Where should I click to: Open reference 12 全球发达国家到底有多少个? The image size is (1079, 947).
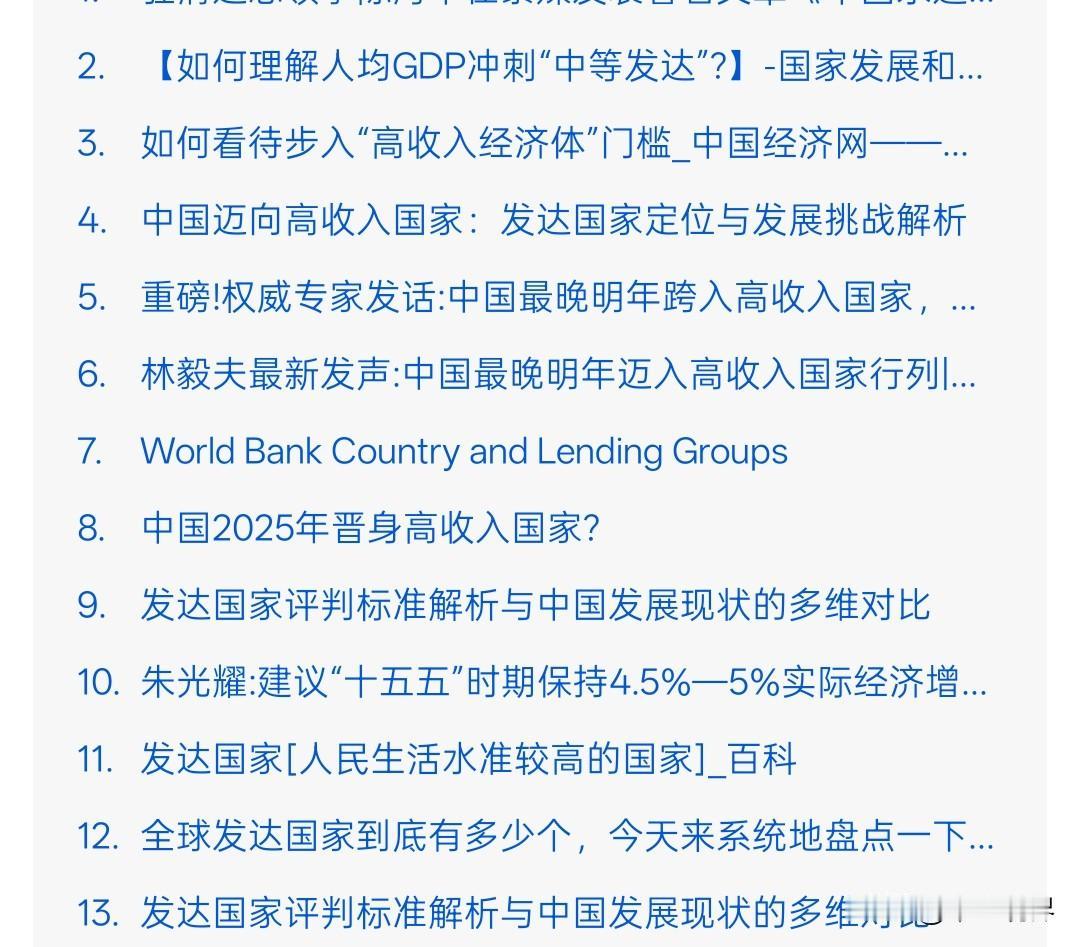click(x=566, y=836)
